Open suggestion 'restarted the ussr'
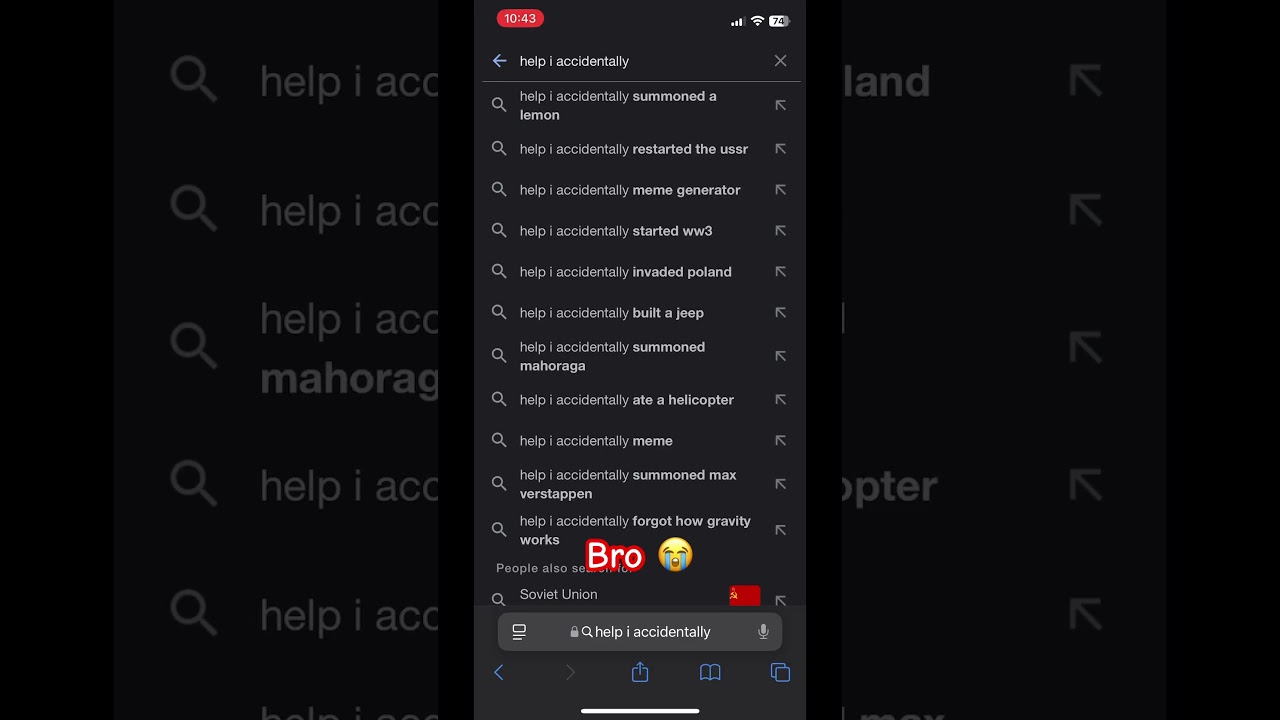 [x=633, y=149]
